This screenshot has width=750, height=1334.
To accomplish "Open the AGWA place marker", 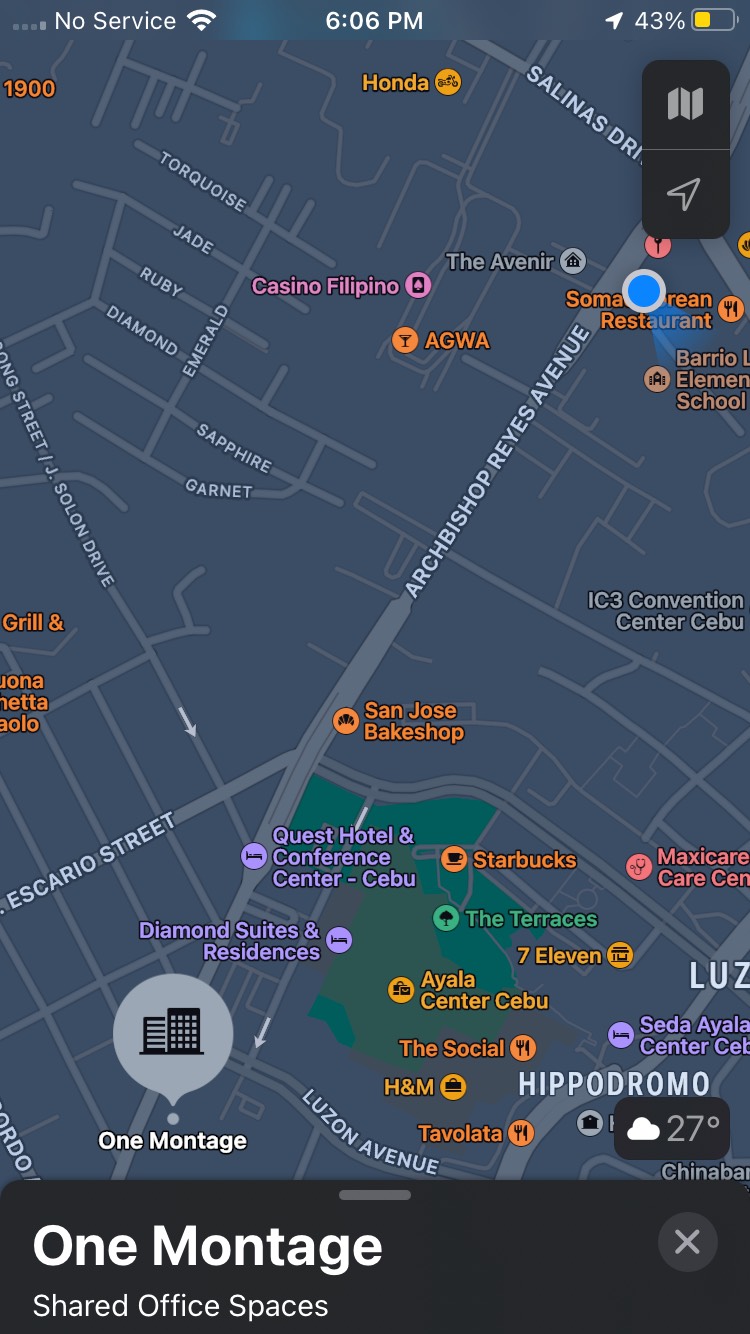I will (x=405, y=340).
